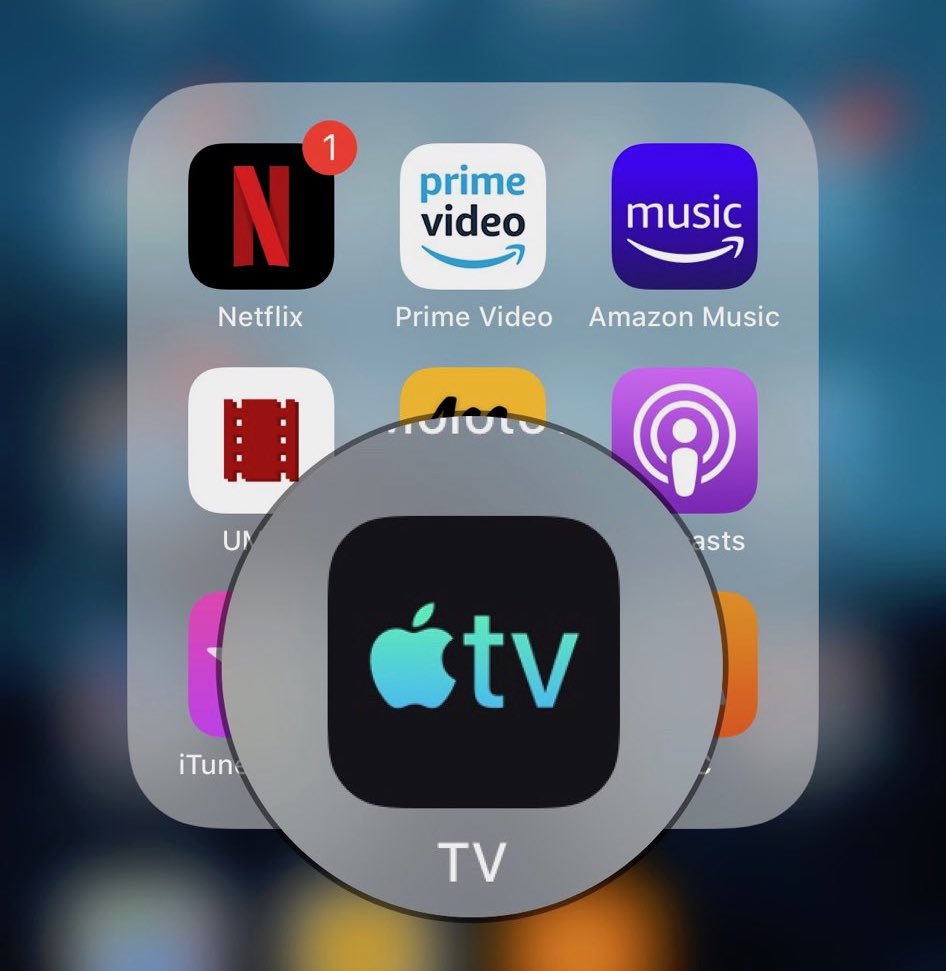Open Amazon Music
The image size is (946, 971).
(x=684, y=216)
